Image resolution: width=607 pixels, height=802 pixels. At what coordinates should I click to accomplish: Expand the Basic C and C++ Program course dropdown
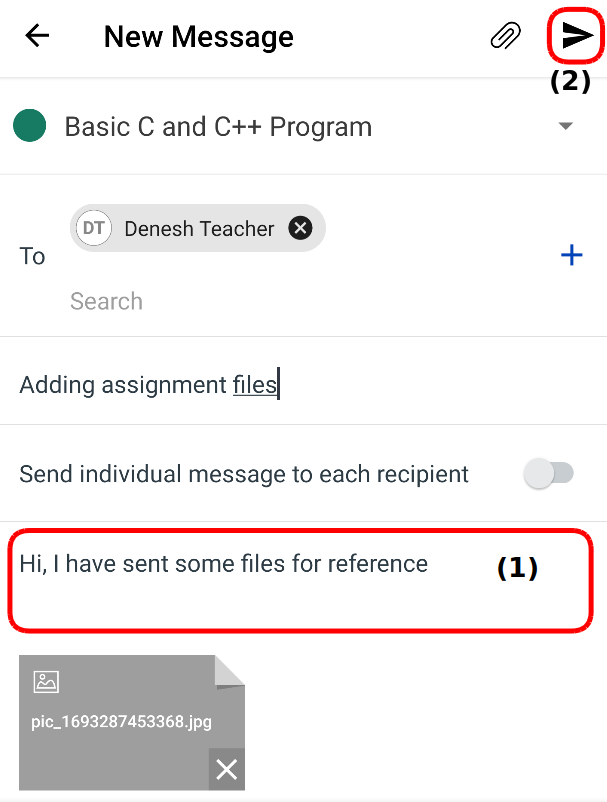[565, 127]
